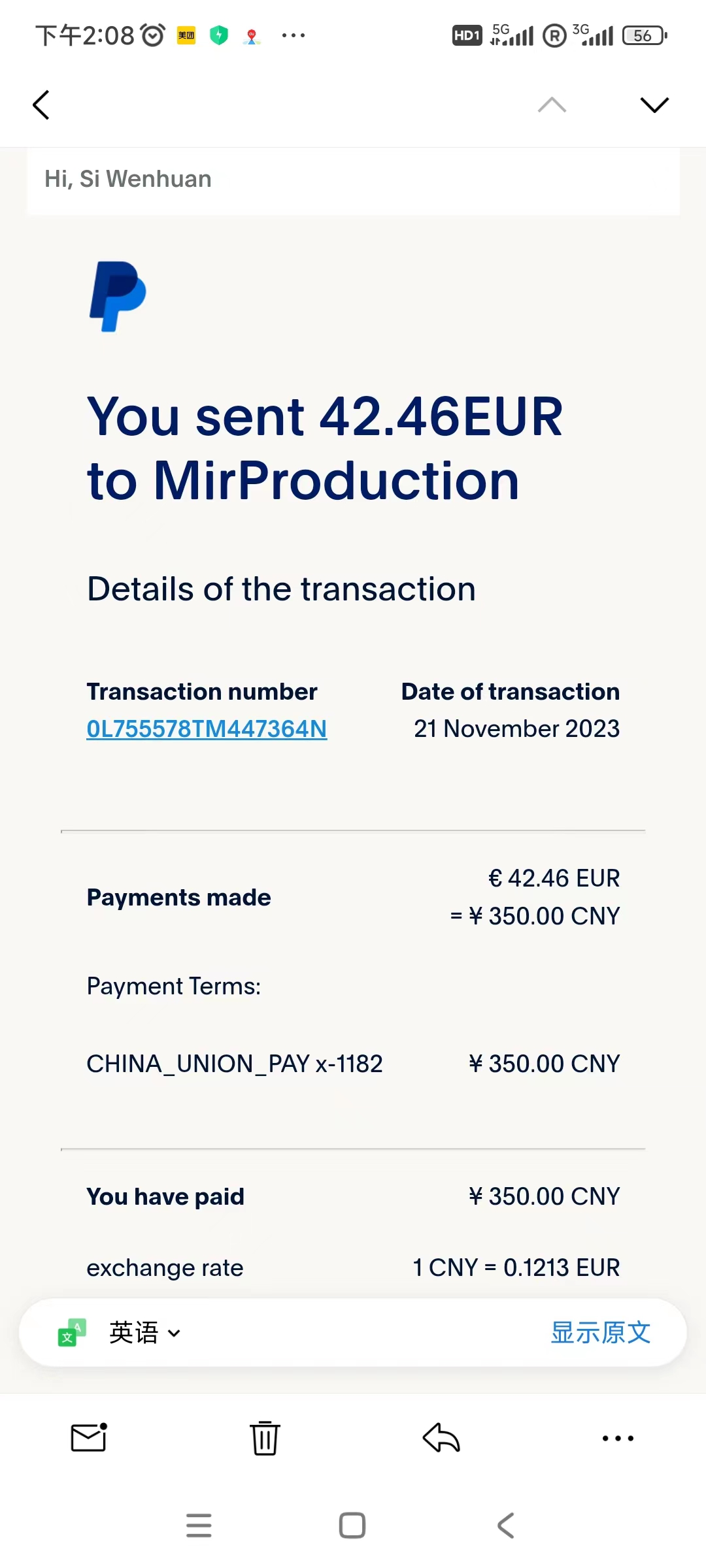Open transaction number 0L755578TM447364N link
Screen dimensions: 706x1568
click(207, 729)
